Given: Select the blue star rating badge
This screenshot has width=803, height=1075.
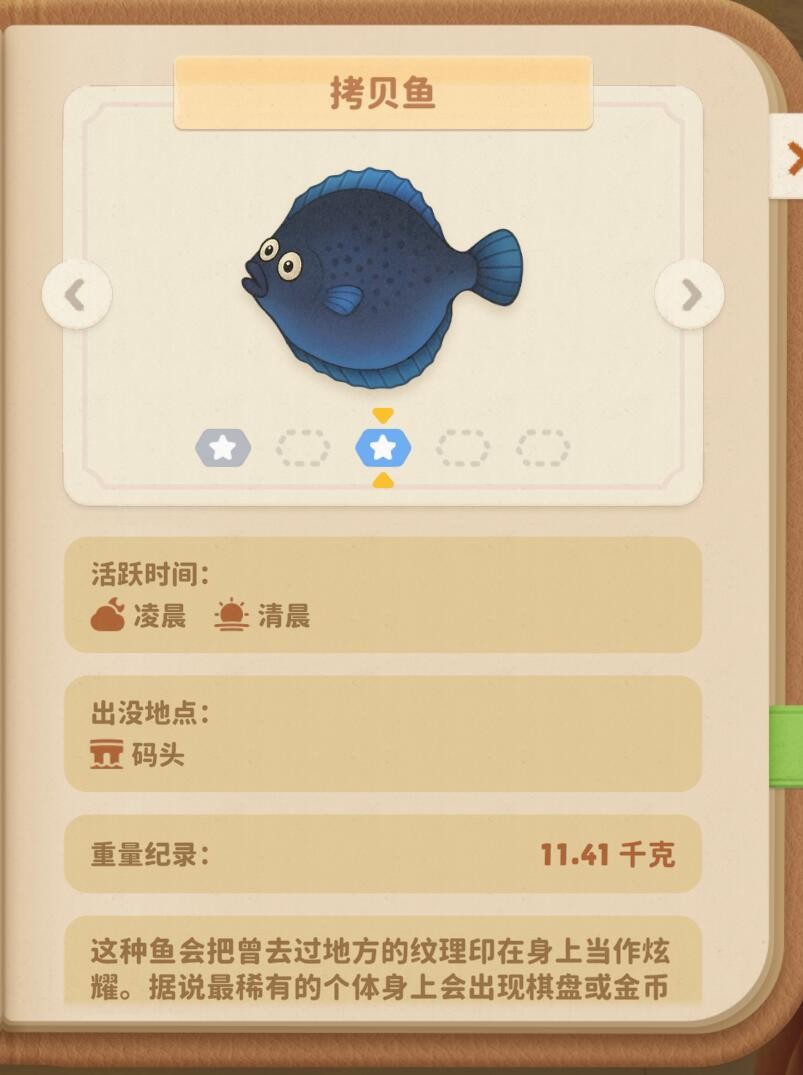Looking at the screenshot, I should pyautogui.click(x=383, y=448).
